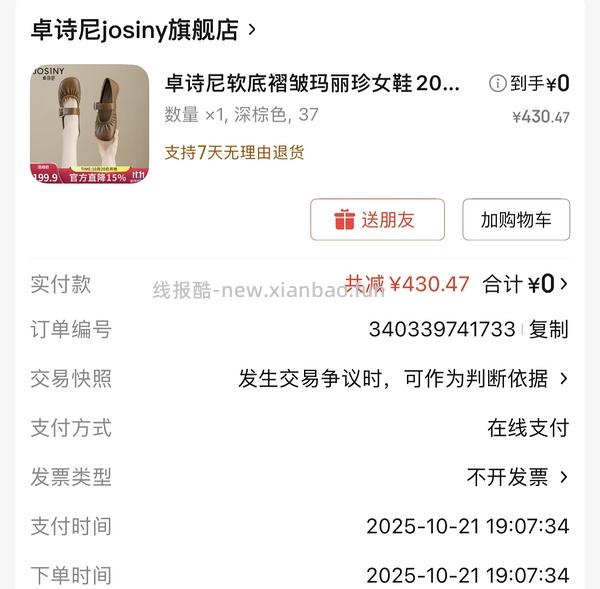The image size is (600, 589).
Task: Open the 发票类型 invoice row
Action: tap(517, 477)
